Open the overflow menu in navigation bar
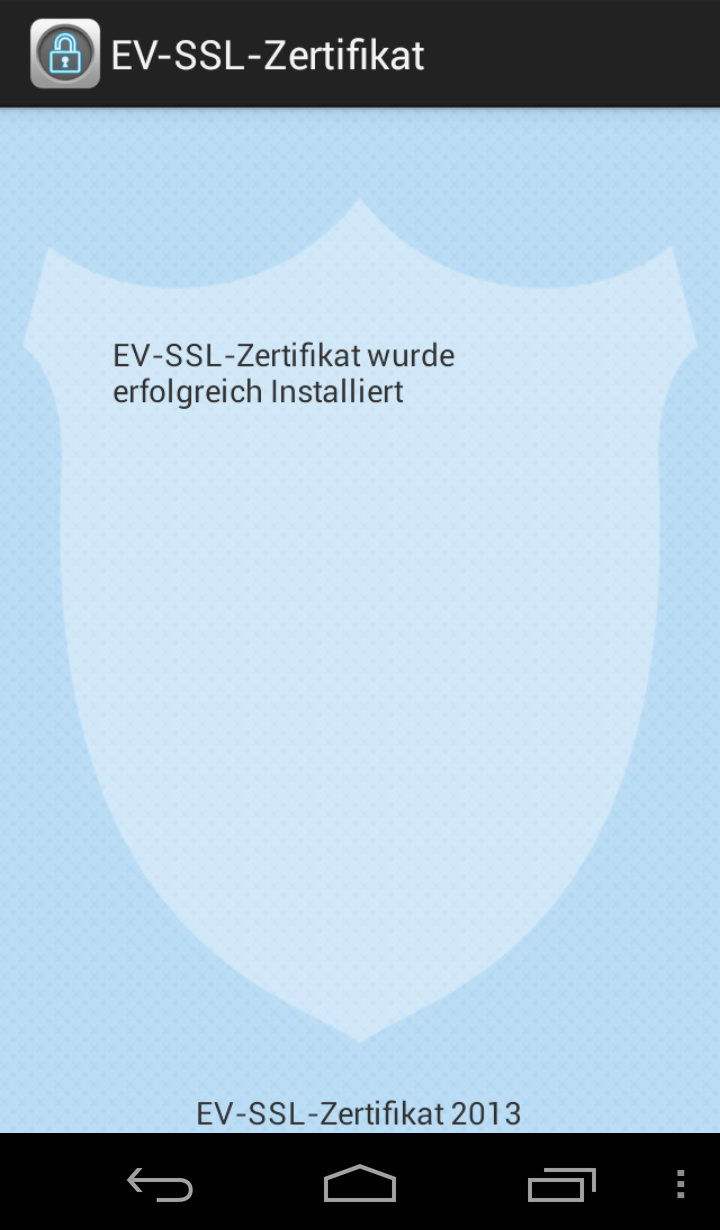The image size is (720, 1230). 680,1184
